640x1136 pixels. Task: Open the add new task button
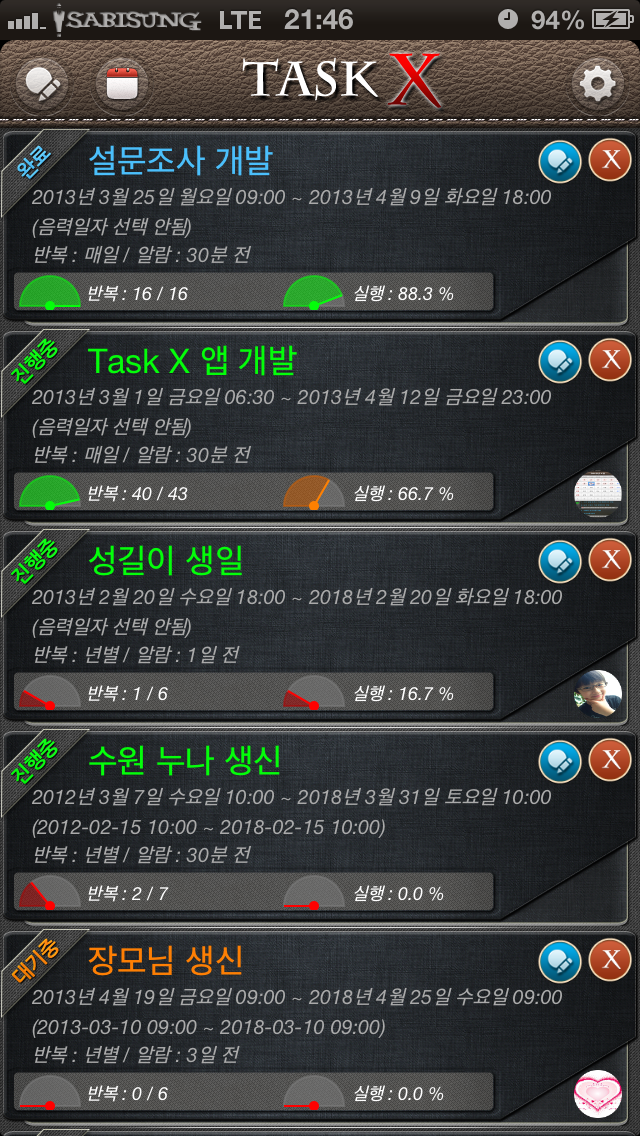(x=44, y=84)
